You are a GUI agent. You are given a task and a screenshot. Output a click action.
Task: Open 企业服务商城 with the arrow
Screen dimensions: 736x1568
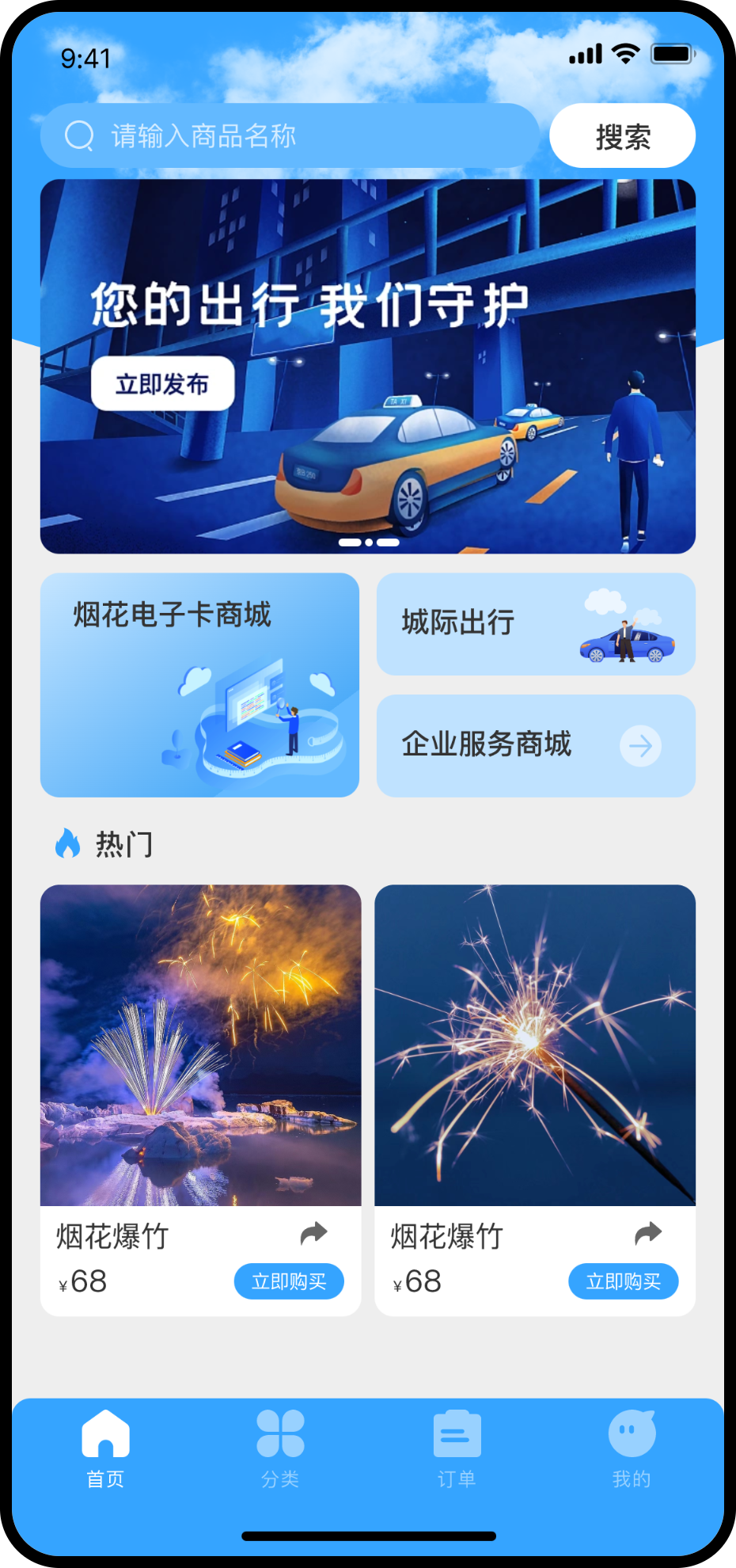[640, 745]
